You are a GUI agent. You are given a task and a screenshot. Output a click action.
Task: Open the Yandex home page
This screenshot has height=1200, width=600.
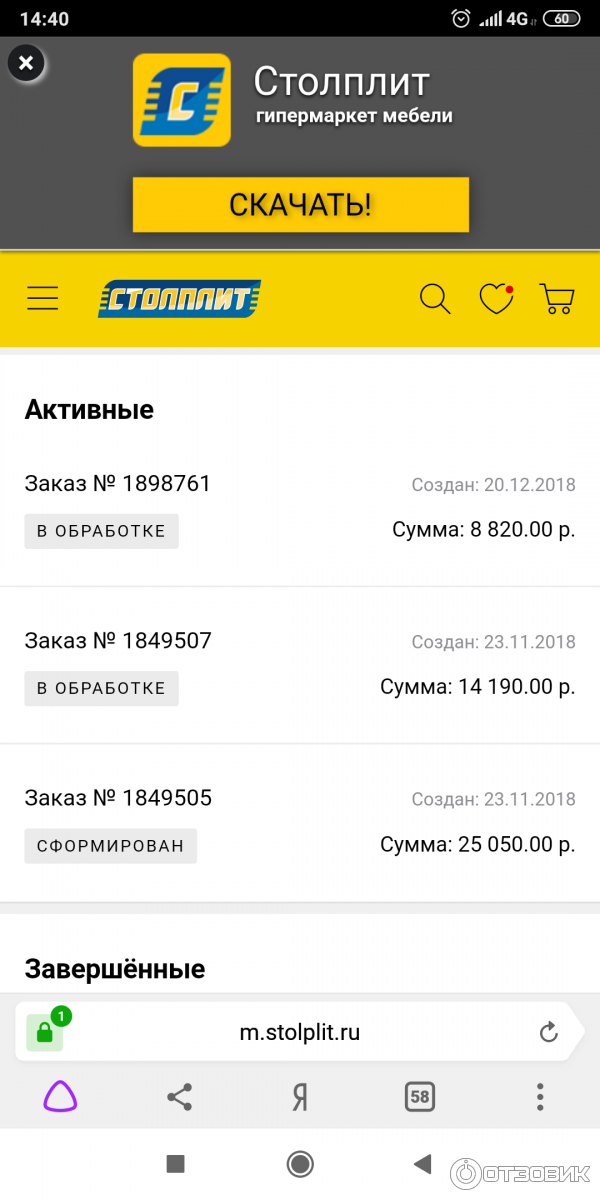(x=299, y=1097)
